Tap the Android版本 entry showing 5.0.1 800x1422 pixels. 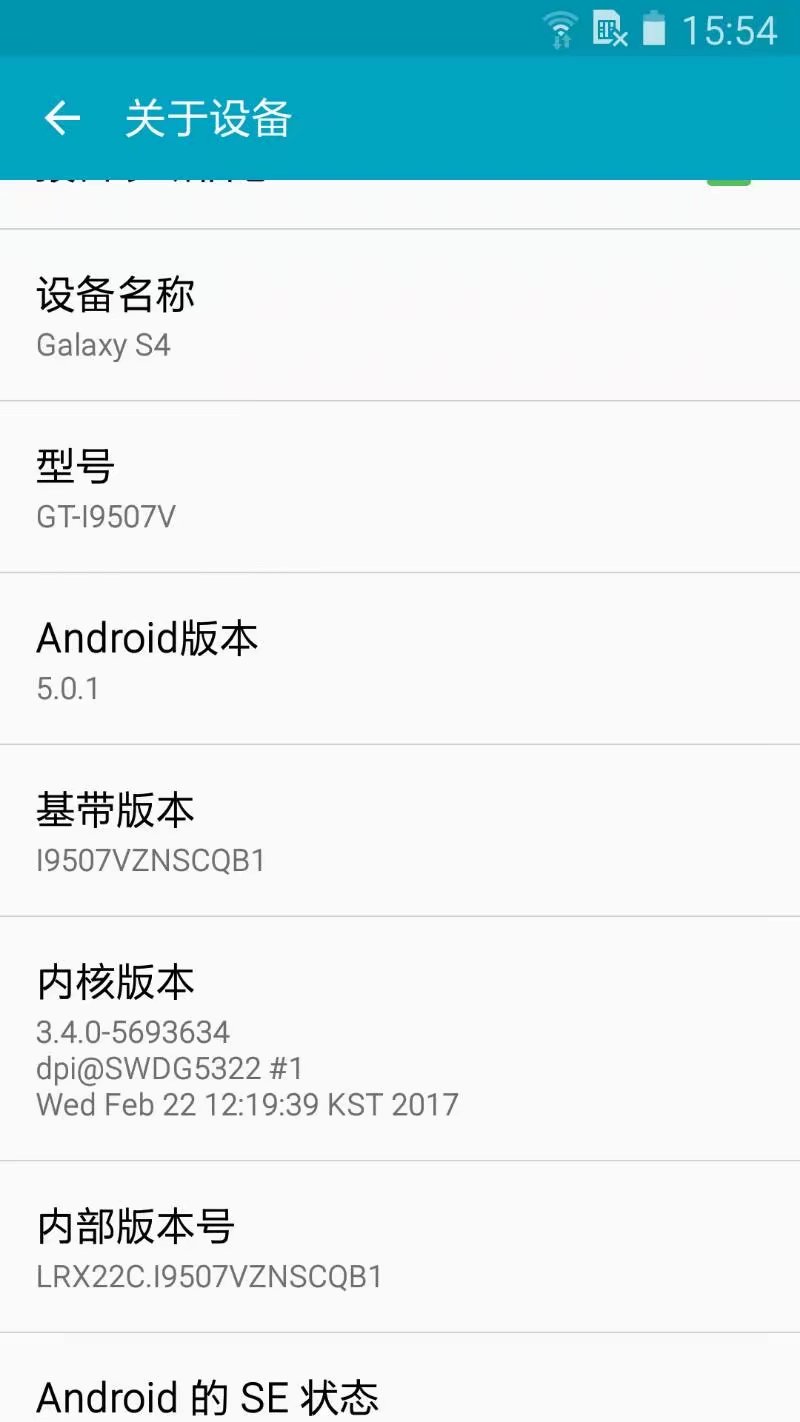400,660
